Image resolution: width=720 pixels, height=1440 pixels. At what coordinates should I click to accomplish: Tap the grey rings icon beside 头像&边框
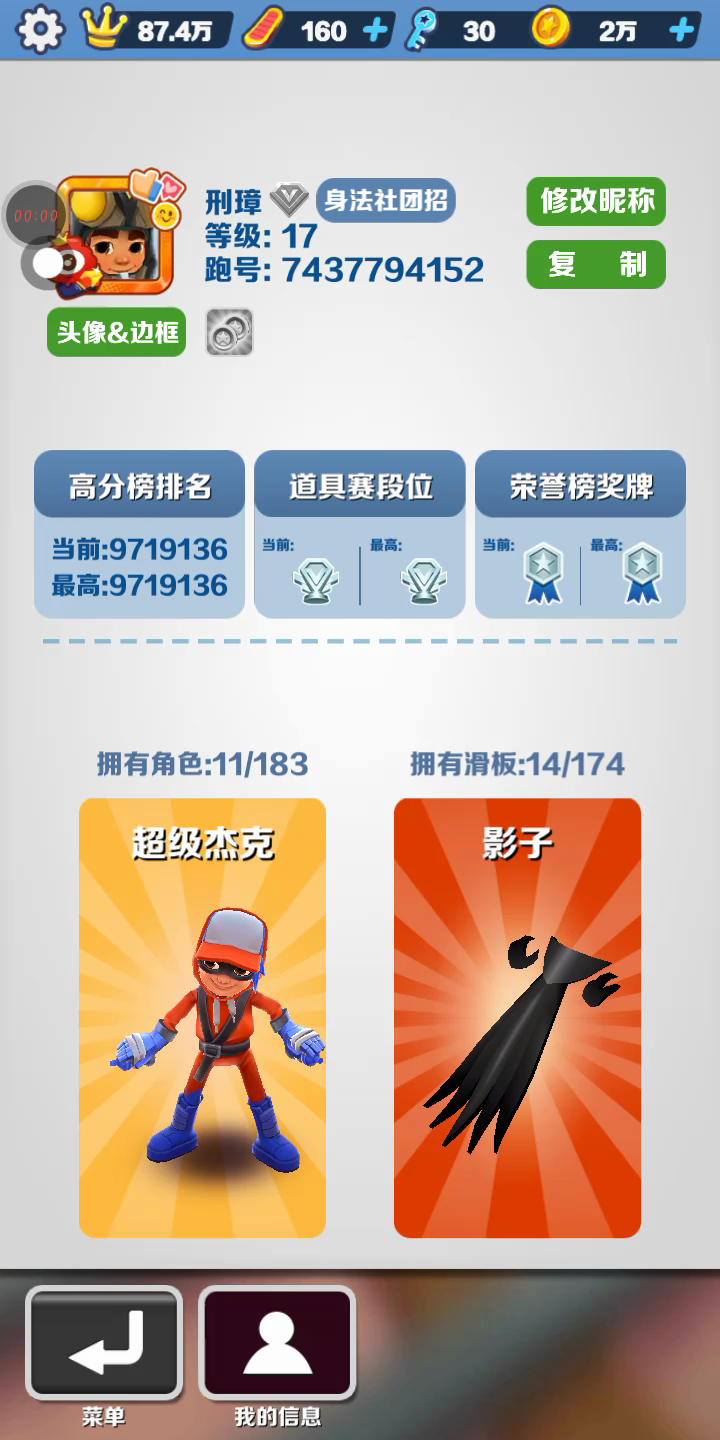click(229, 332)
